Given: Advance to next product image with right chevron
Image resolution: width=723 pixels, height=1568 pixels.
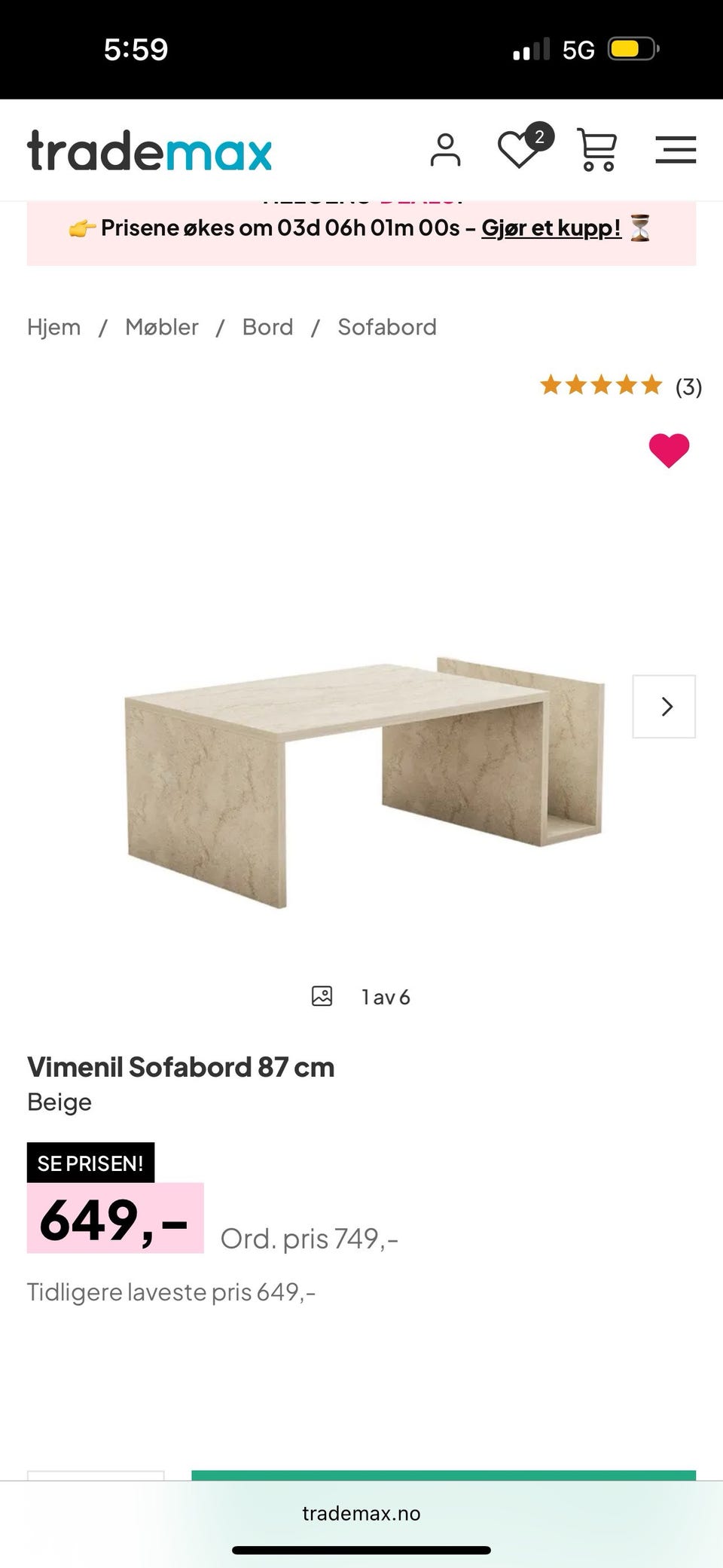Looking at the screenshot, I should pyautogui.click(x=664, y=706).
